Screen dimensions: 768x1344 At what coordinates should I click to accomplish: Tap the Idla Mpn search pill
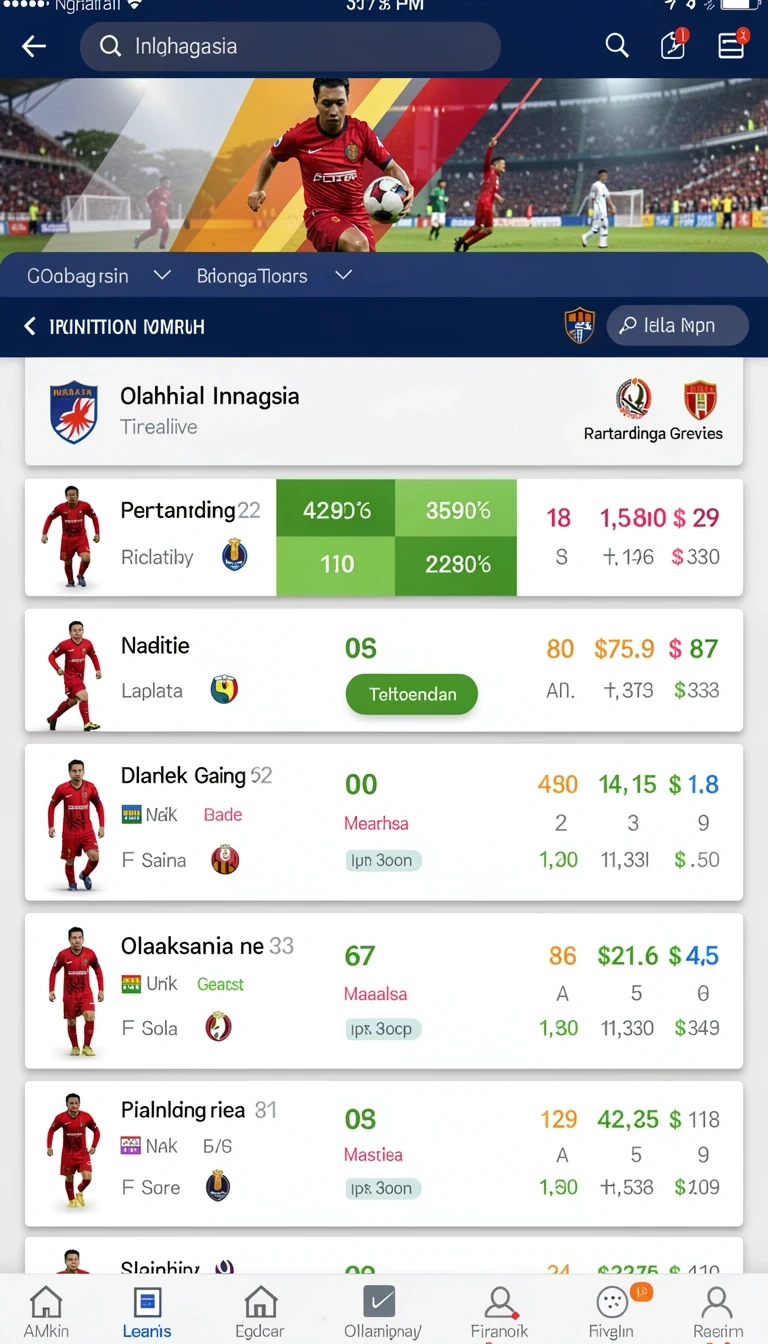pyautogui.click(x=677, y=326)
